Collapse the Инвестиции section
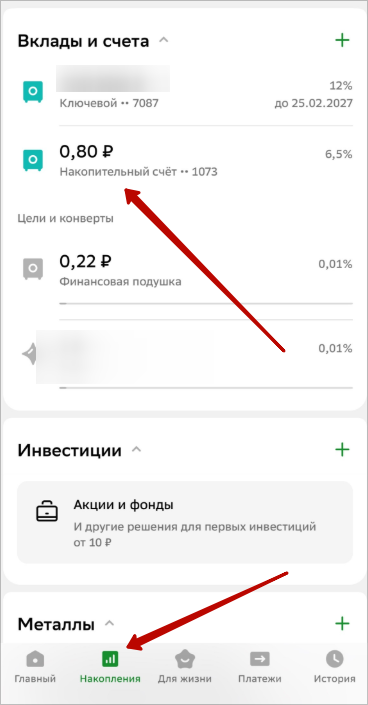Screen dimensions: 368x705 pos(136,449)
